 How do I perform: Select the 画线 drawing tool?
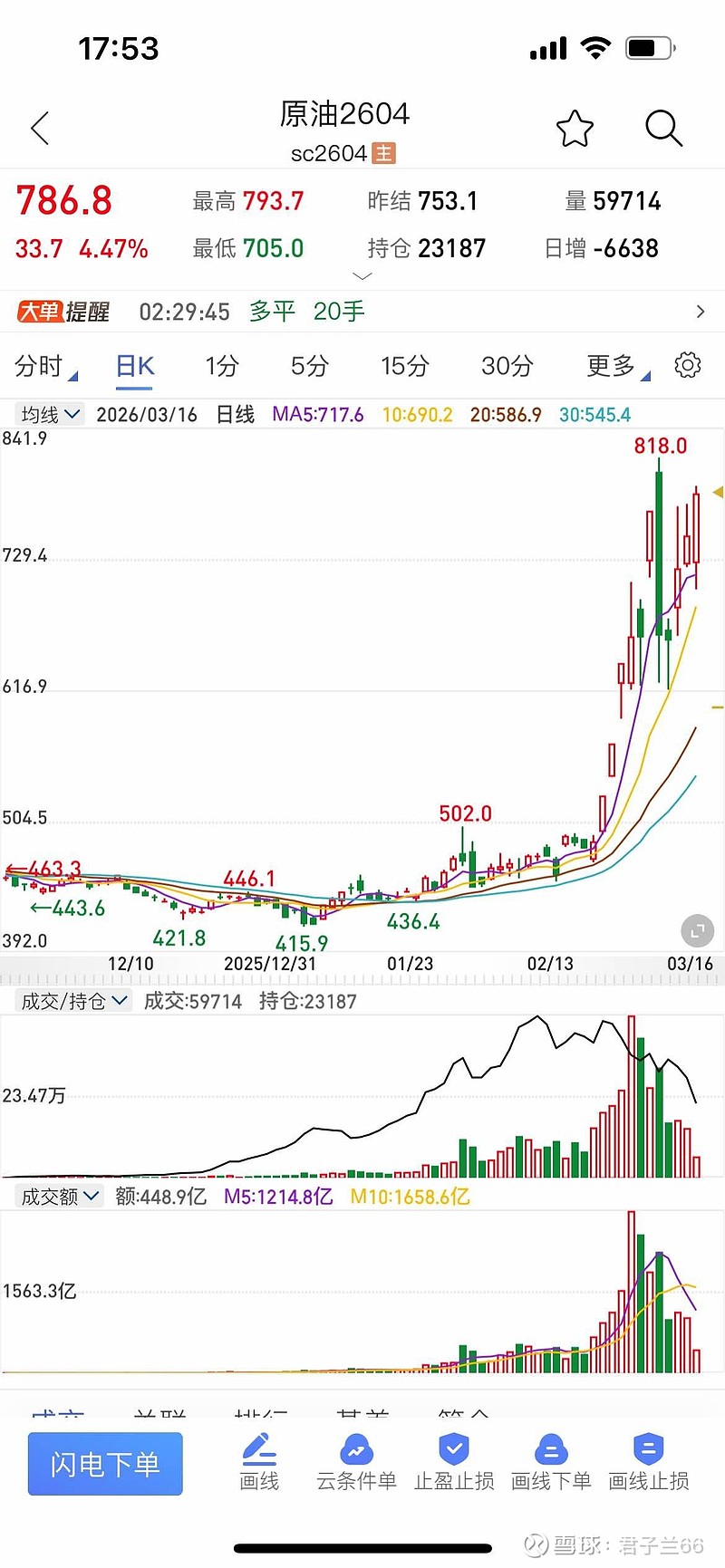pos(259,1463)
